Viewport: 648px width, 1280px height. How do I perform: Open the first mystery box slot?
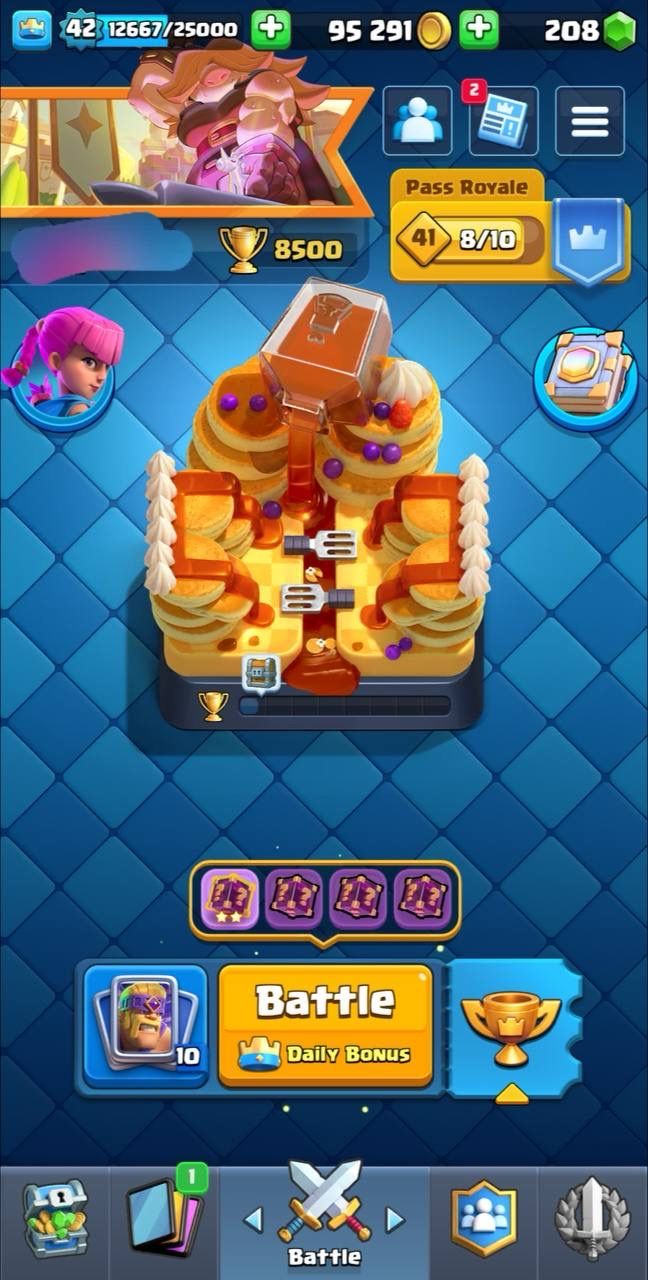(x=232, y=899)
